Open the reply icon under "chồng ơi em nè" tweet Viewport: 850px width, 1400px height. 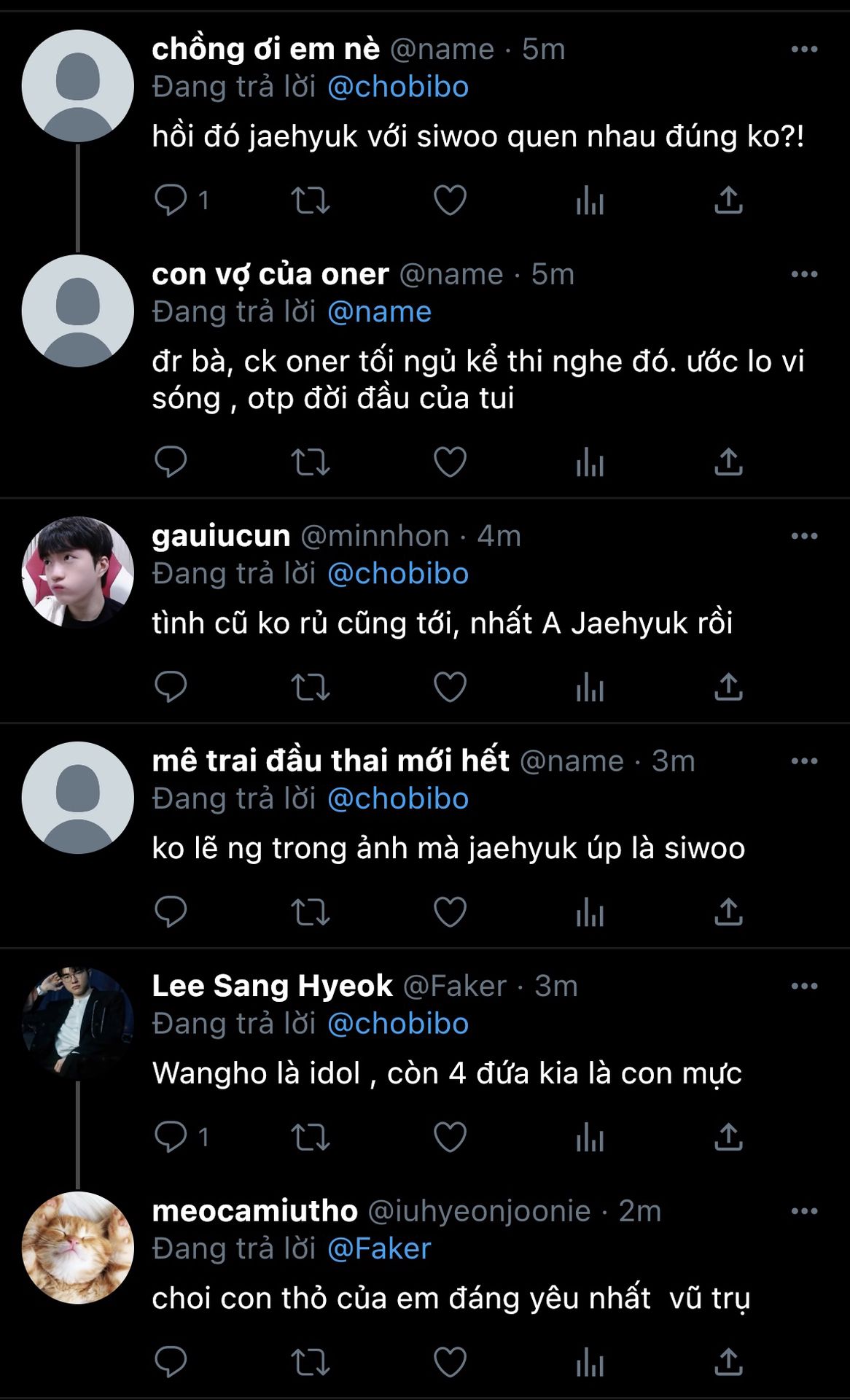(x=171, y=199)
